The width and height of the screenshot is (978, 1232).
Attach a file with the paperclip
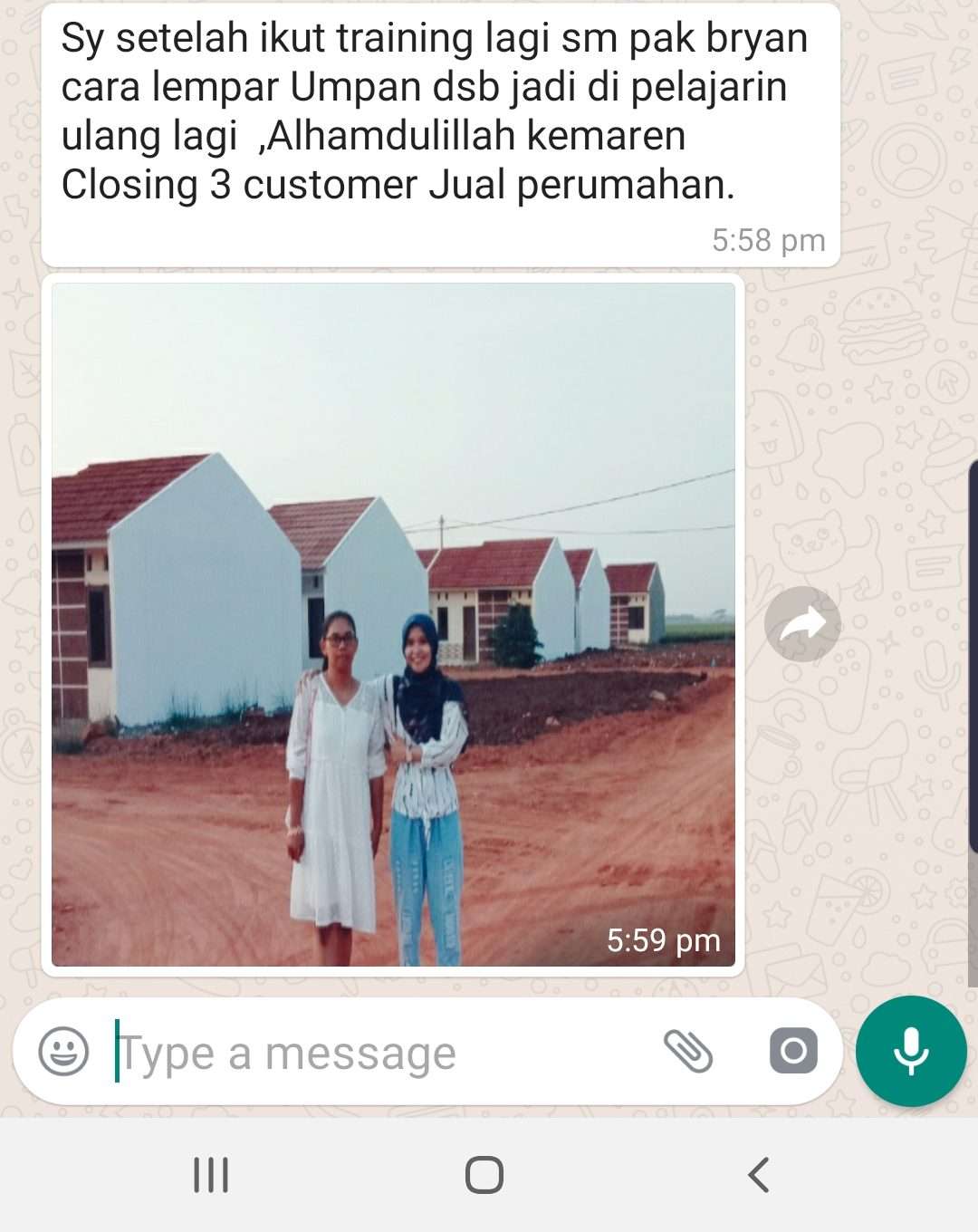coord(688,1051)
